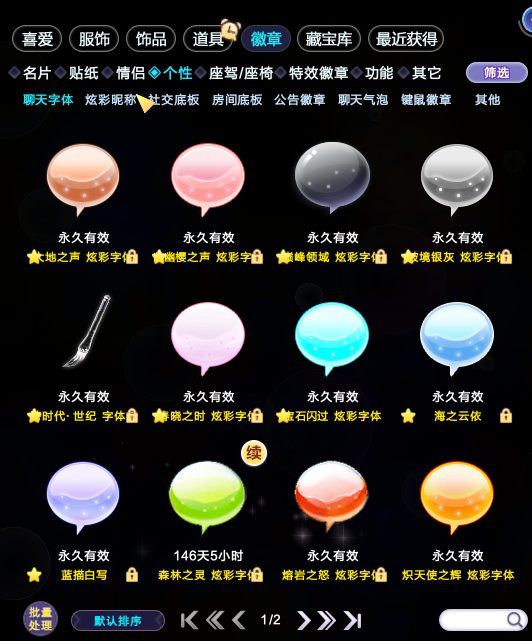Open the 筛选 filter button
Screen dimensions: 532x641
pos(497,73)
